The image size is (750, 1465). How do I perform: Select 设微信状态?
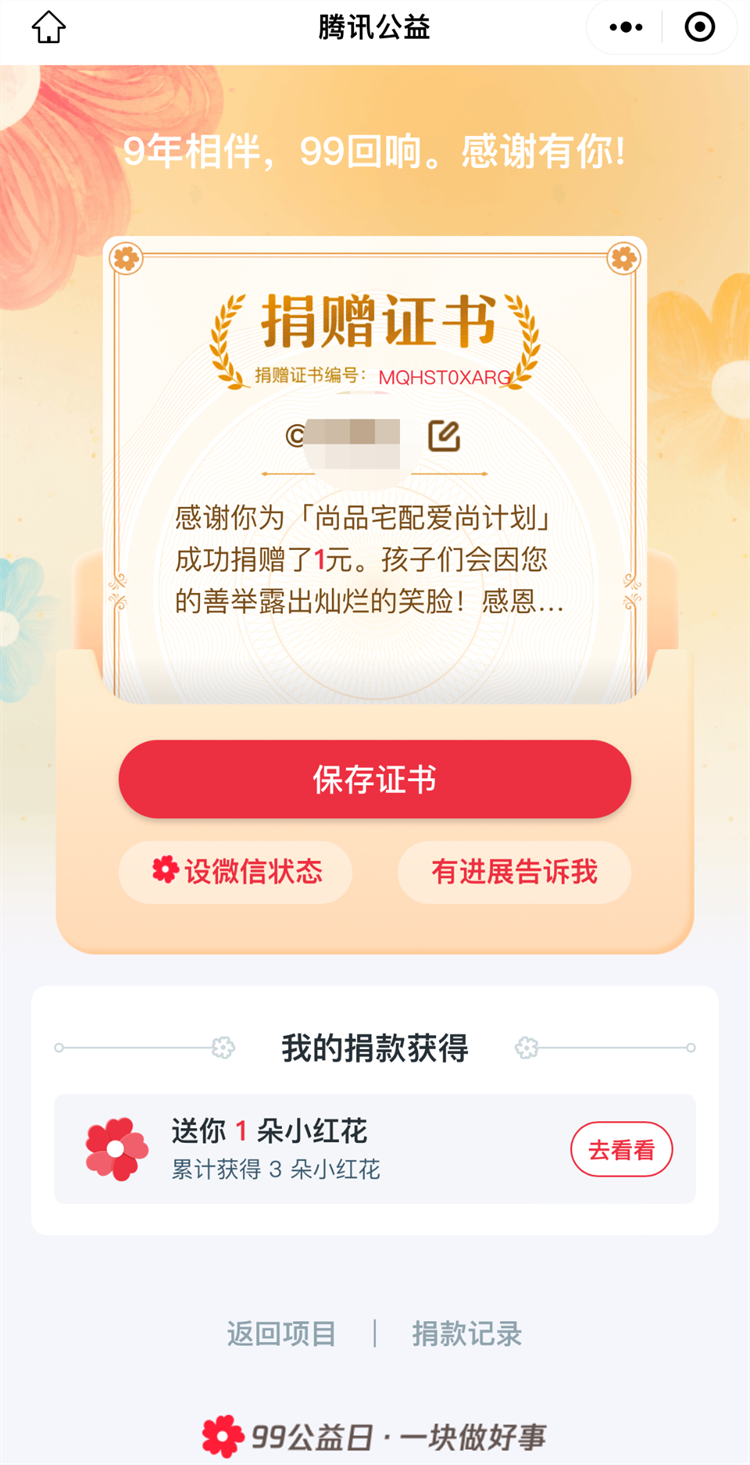click(236, 872)
